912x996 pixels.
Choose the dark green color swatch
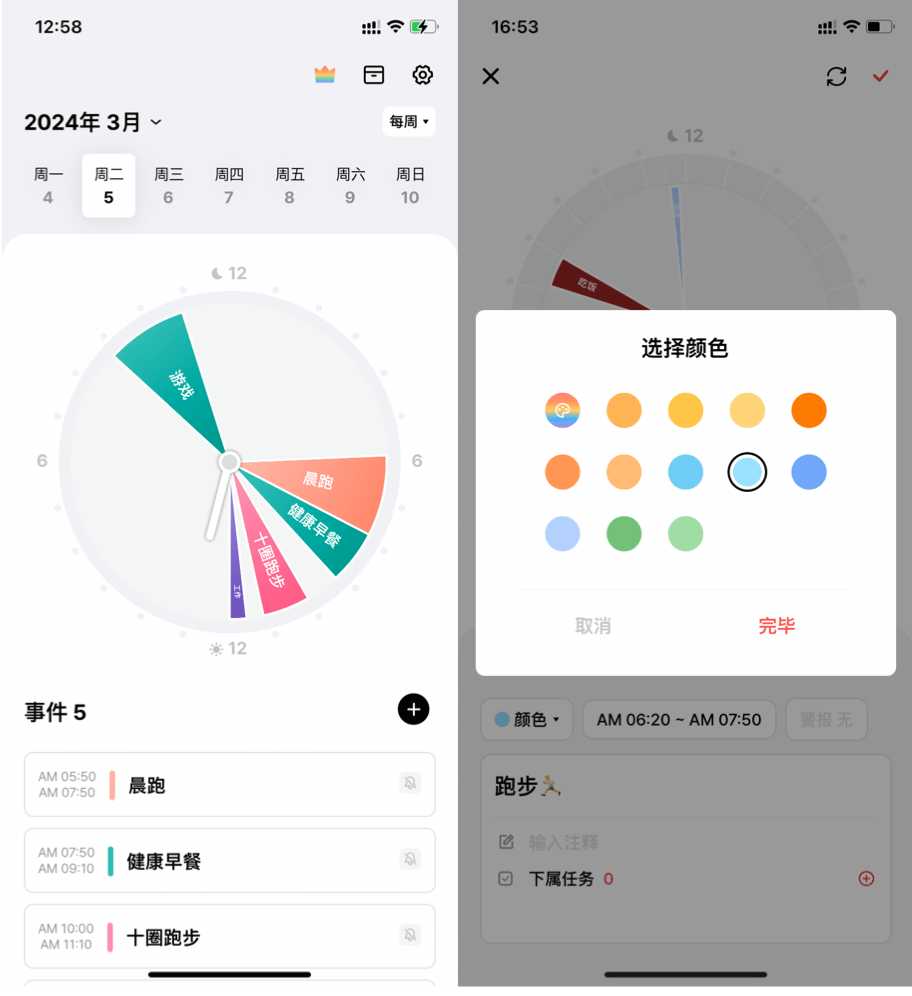624,533
